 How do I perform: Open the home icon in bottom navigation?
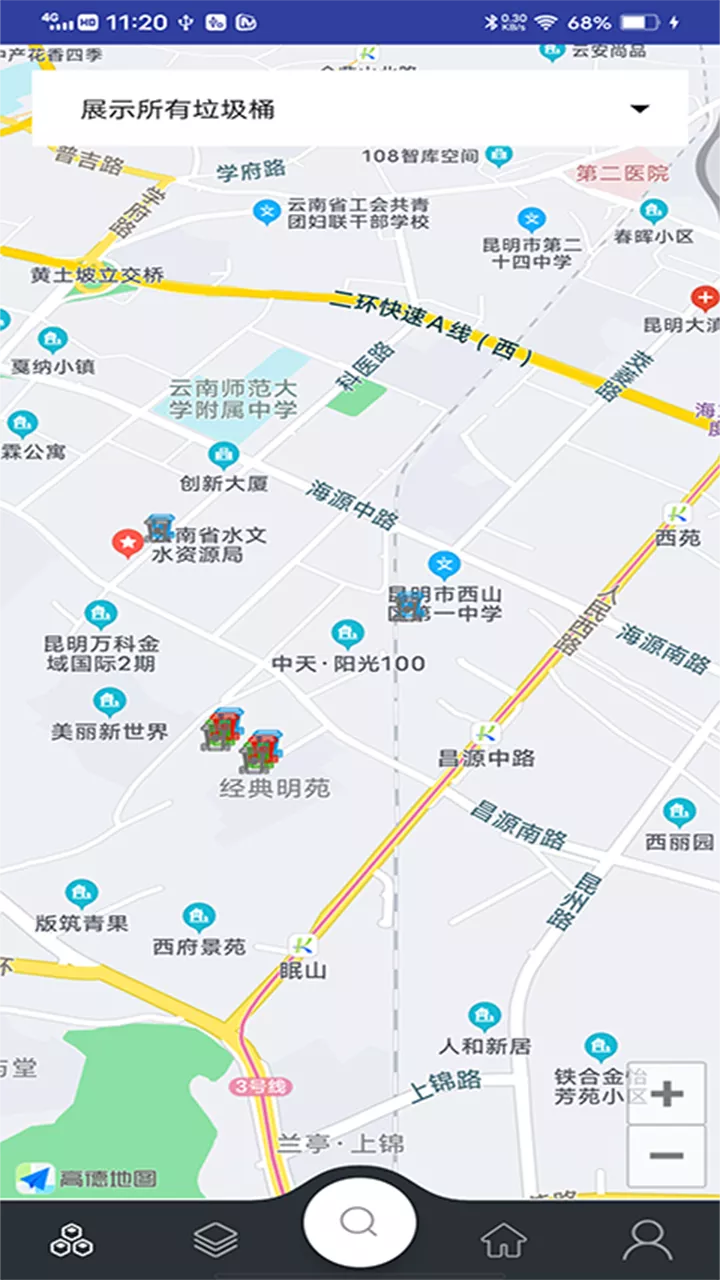(x=503, y=1238)
